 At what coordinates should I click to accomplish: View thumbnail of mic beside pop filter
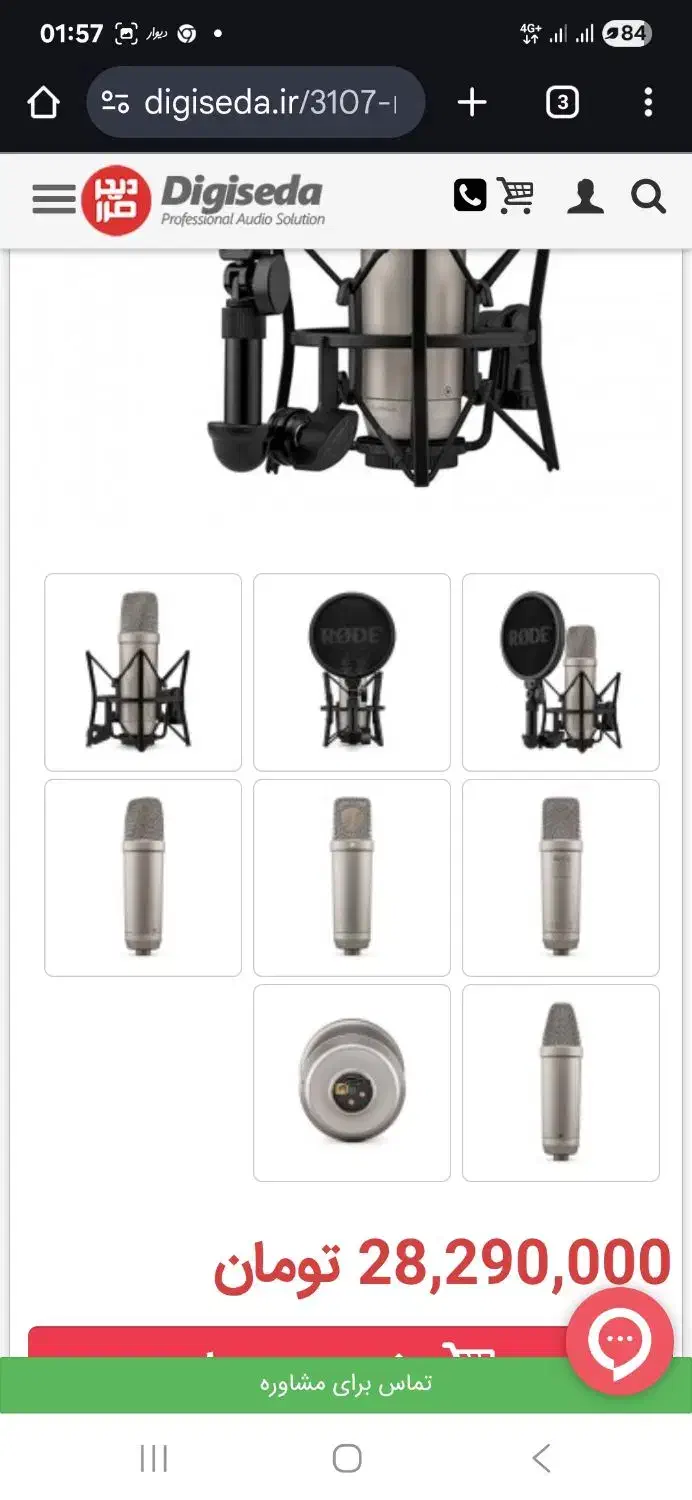click(x=561, y=672)
